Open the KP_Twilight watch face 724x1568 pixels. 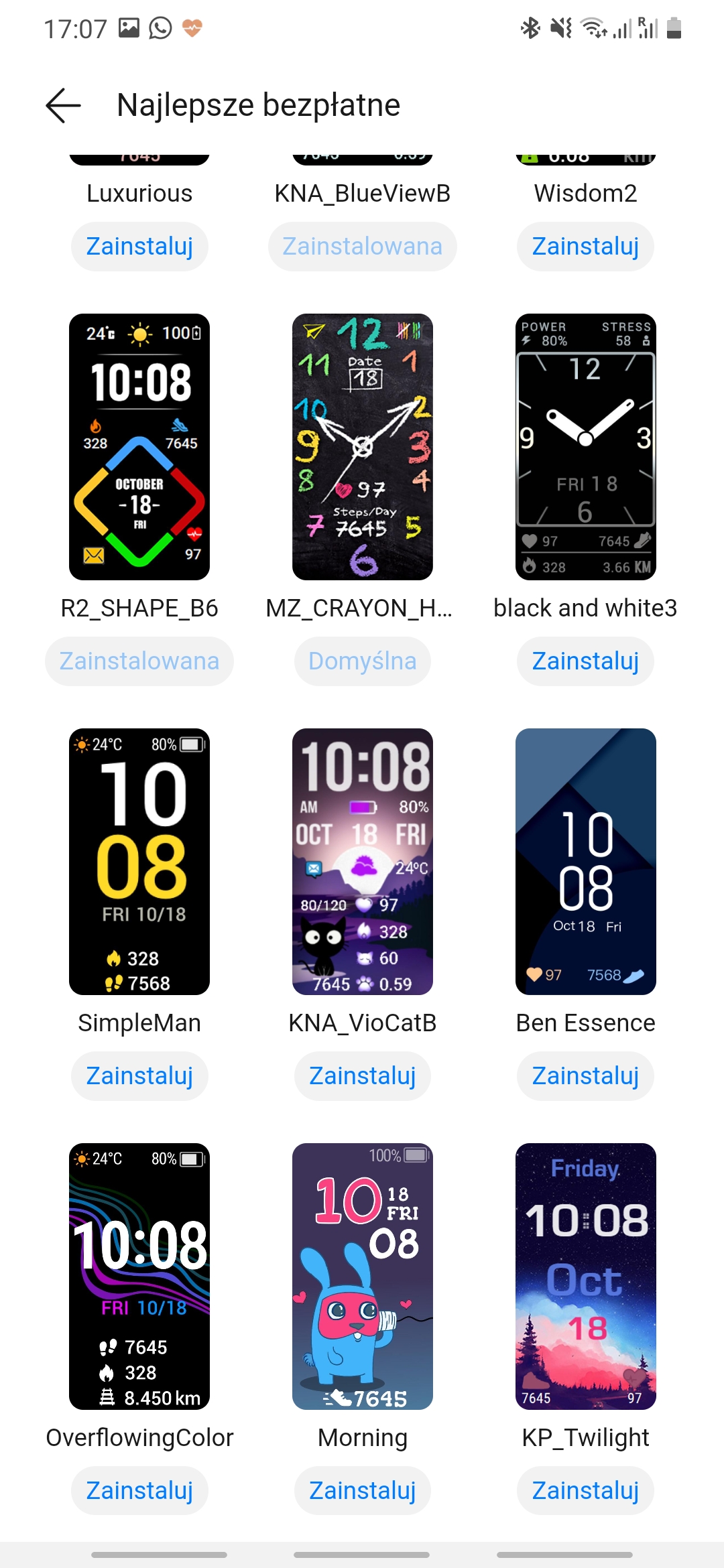(x=585, y=1277)
